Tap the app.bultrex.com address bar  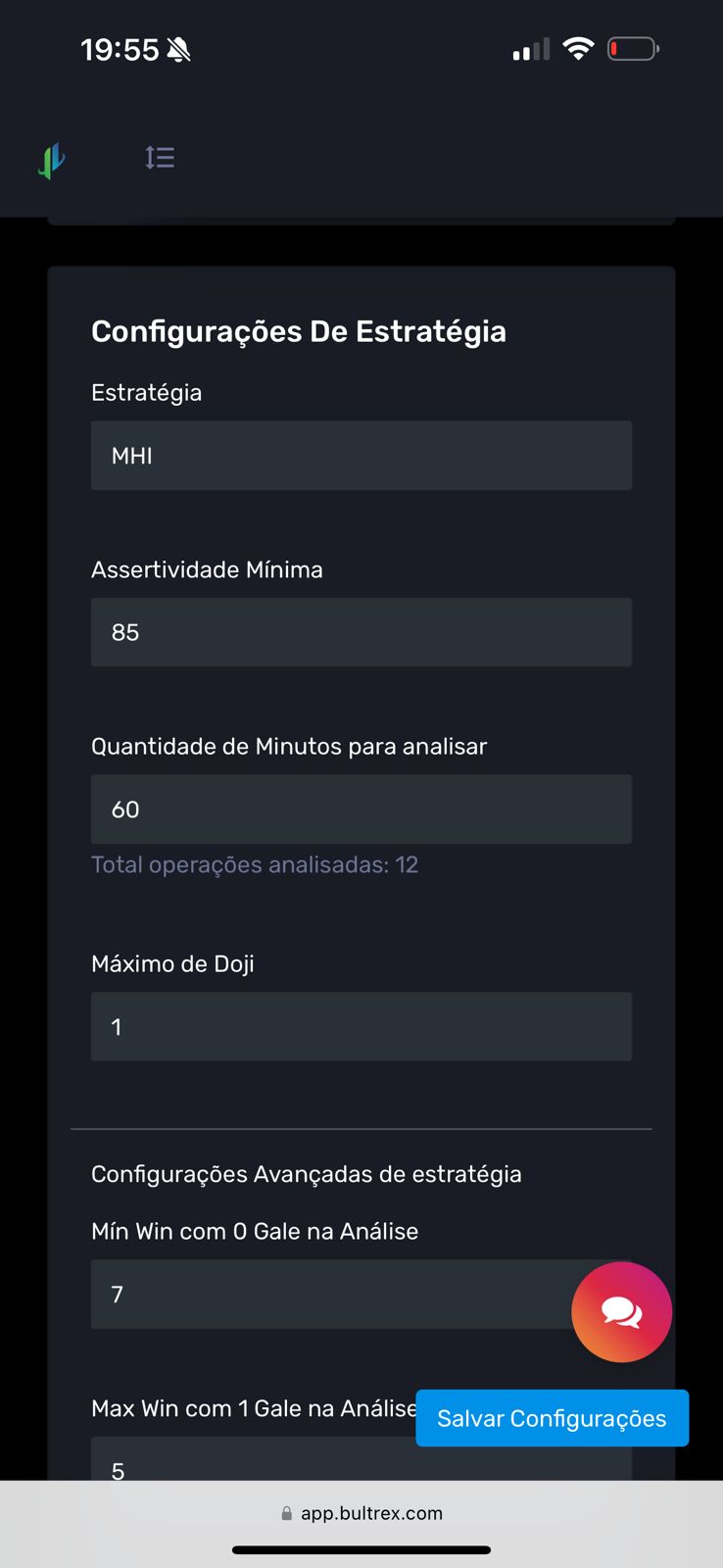[x=361, y=1513]
